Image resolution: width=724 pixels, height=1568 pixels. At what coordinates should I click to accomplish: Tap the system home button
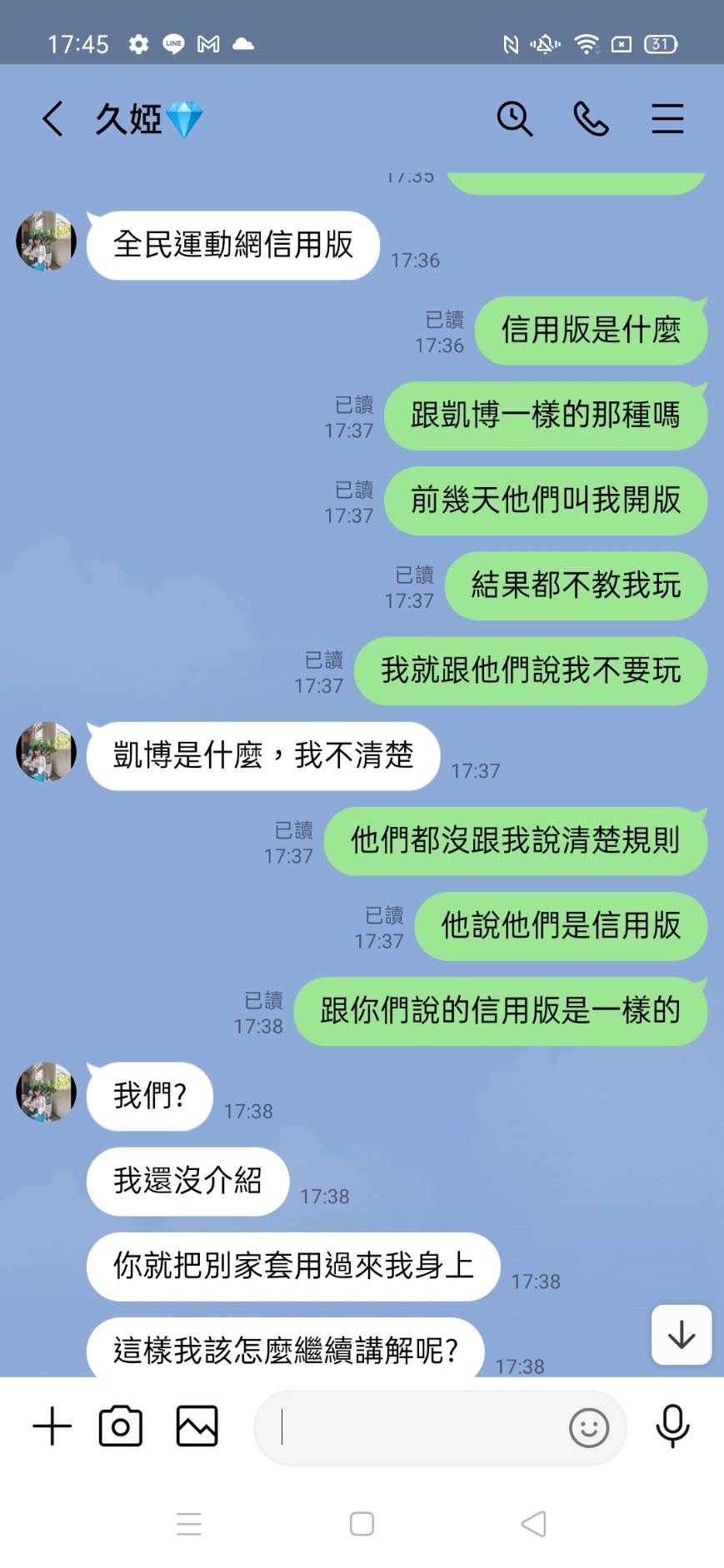pyautogui.click(x=362, y=1524)
